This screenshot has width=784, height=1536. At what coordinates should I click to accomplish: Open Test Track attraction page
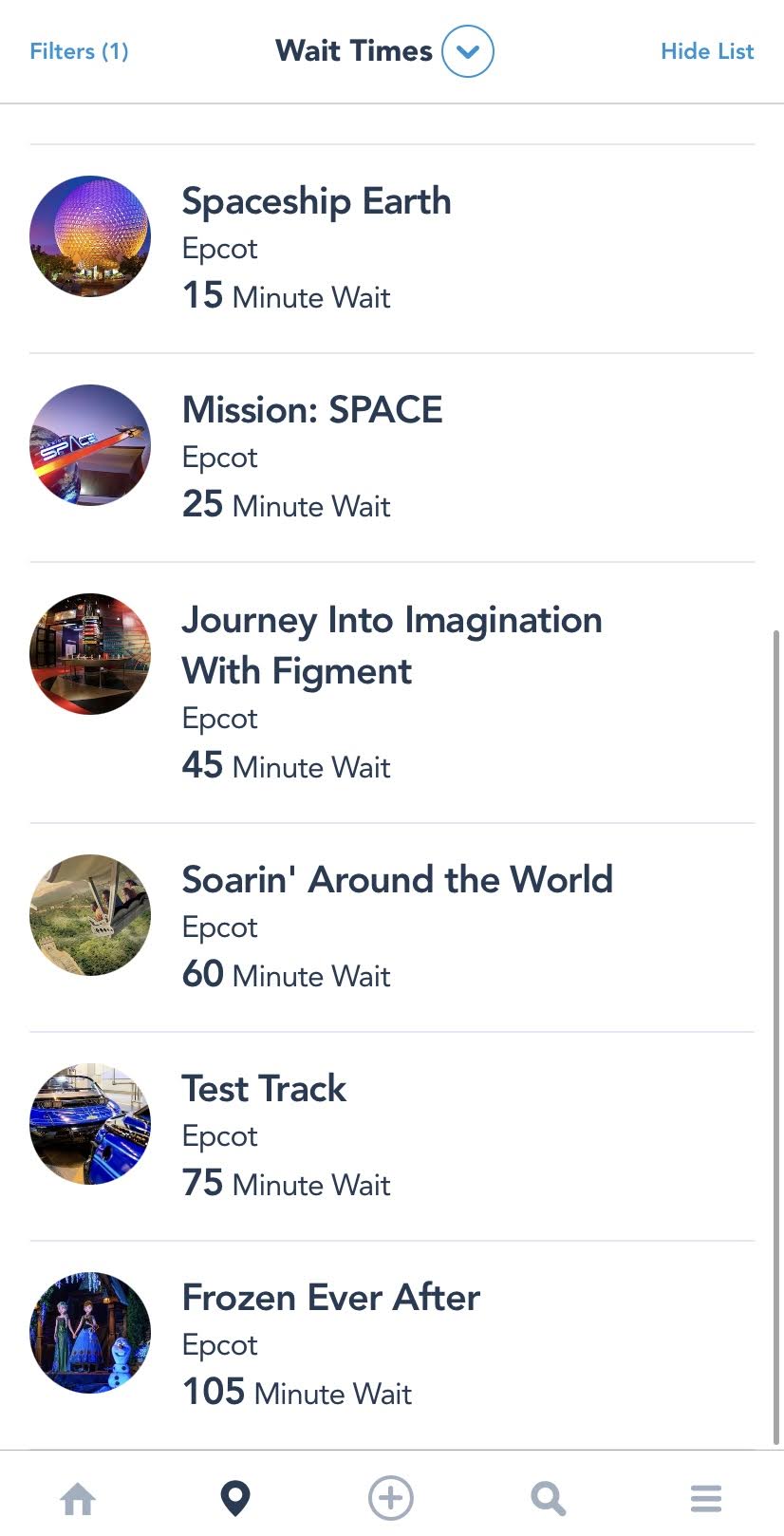click(264, 1089)
